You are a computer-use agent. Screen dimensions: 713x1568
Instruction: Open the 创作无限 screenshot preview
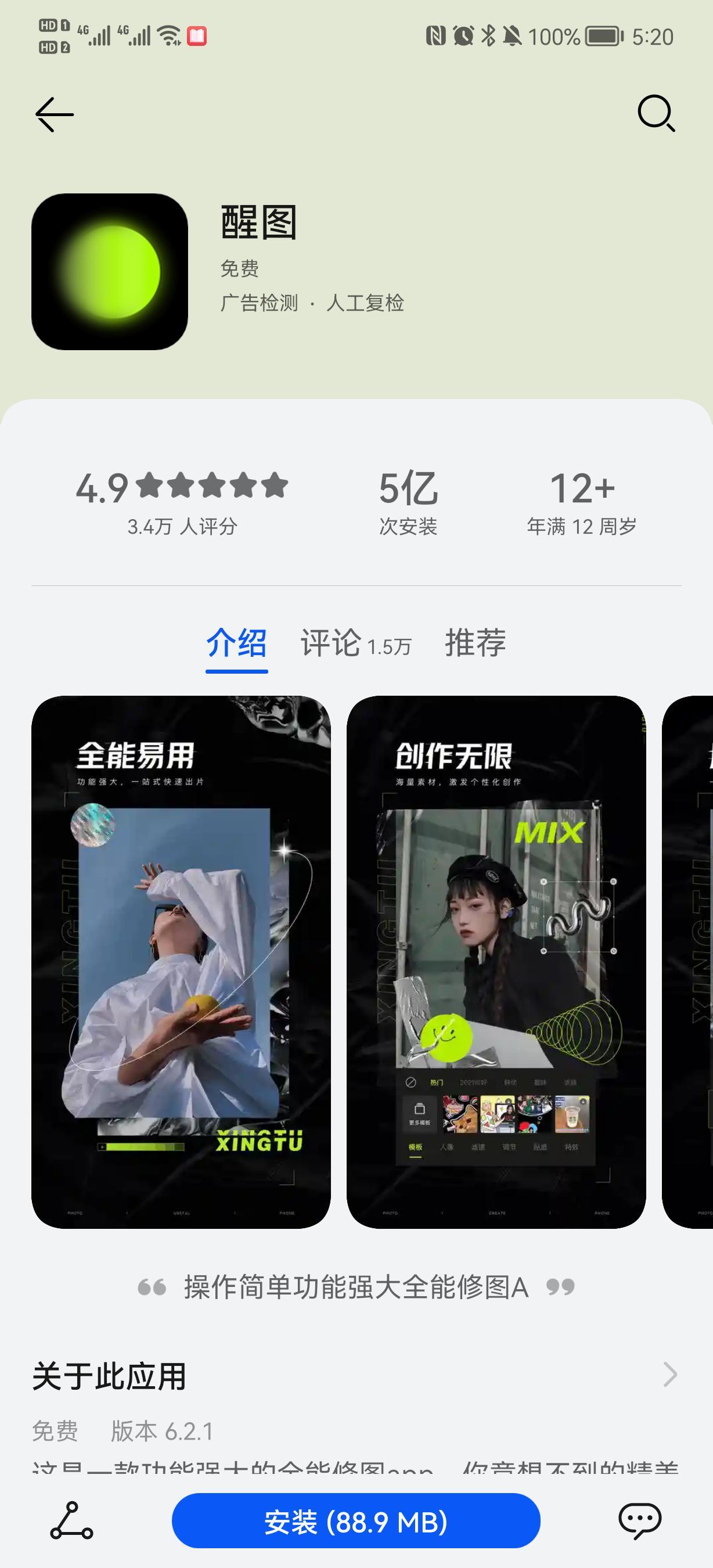496,962
